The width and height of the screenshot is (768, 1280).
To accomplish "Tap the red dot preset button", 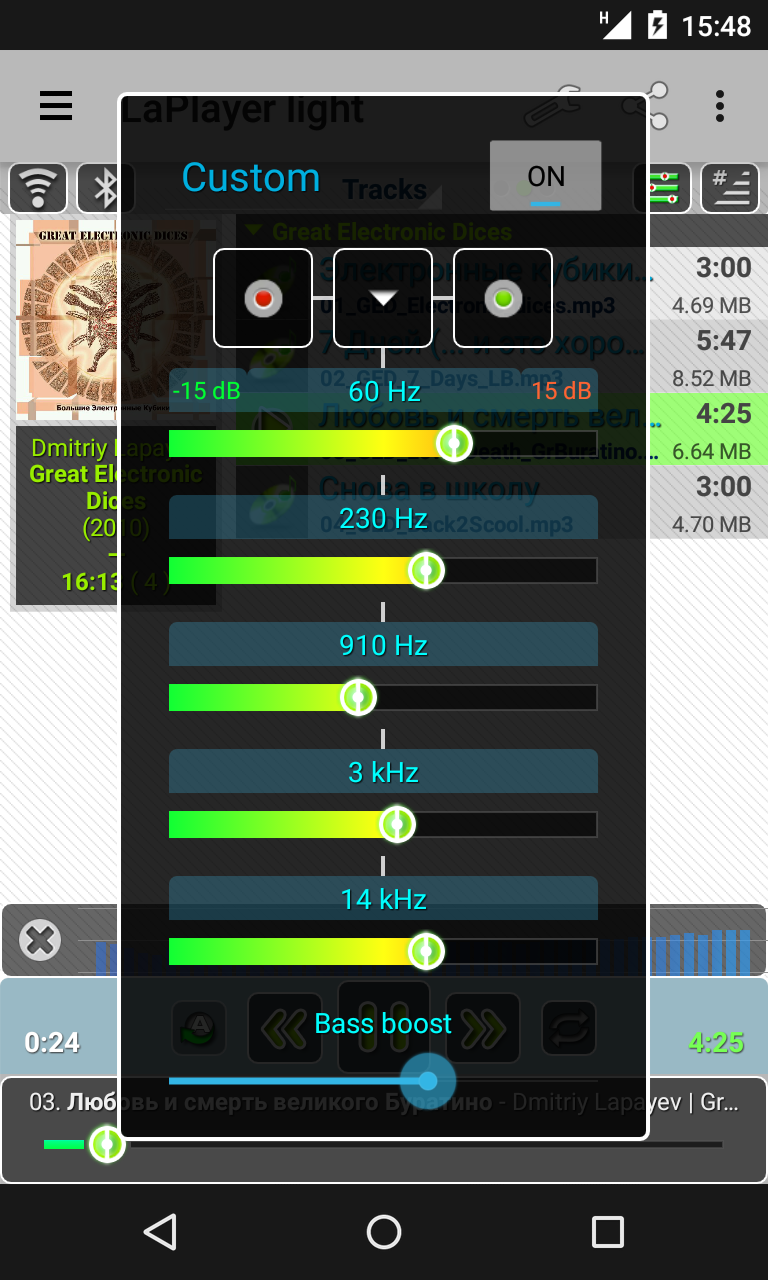I will click(x=263, y=298).
